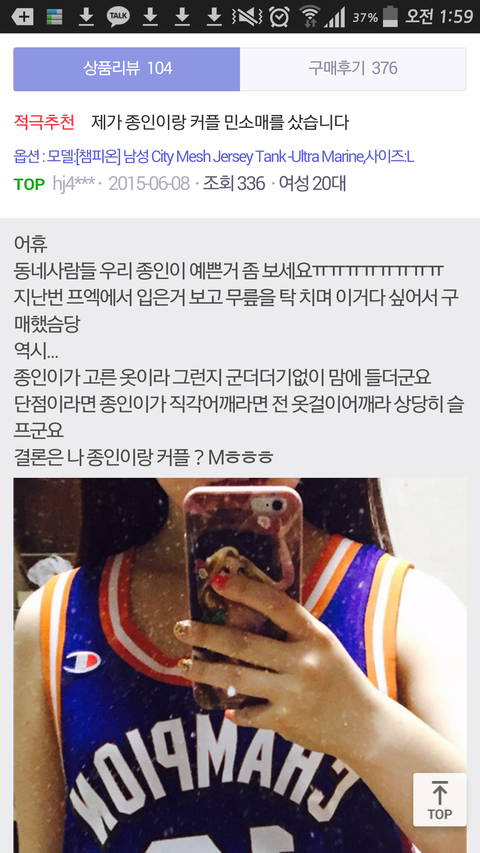
Task: Switch to the 구매후기 376 tab
Action: tap(353, 69)
